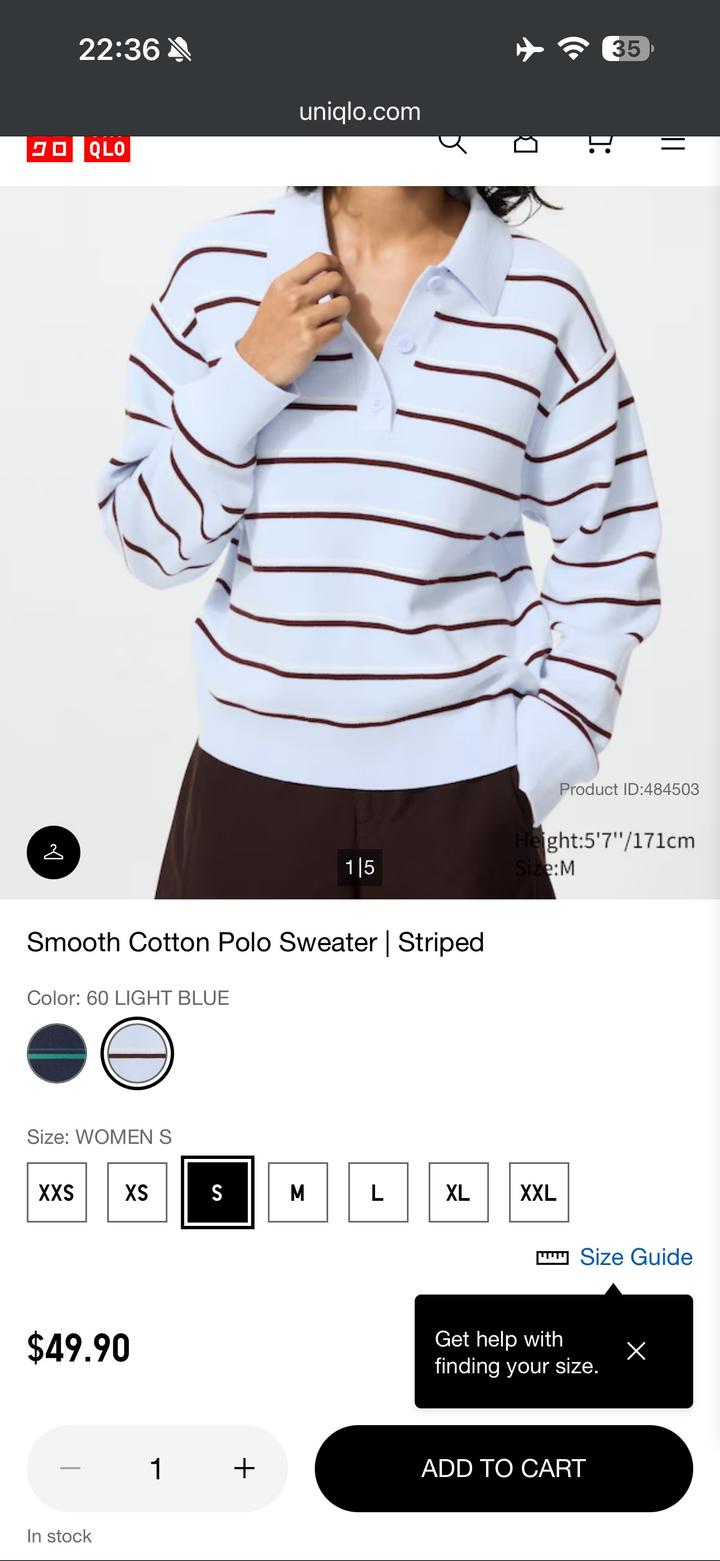Increase quantity with plus button
The image size is (720, 1561).
244,1468
